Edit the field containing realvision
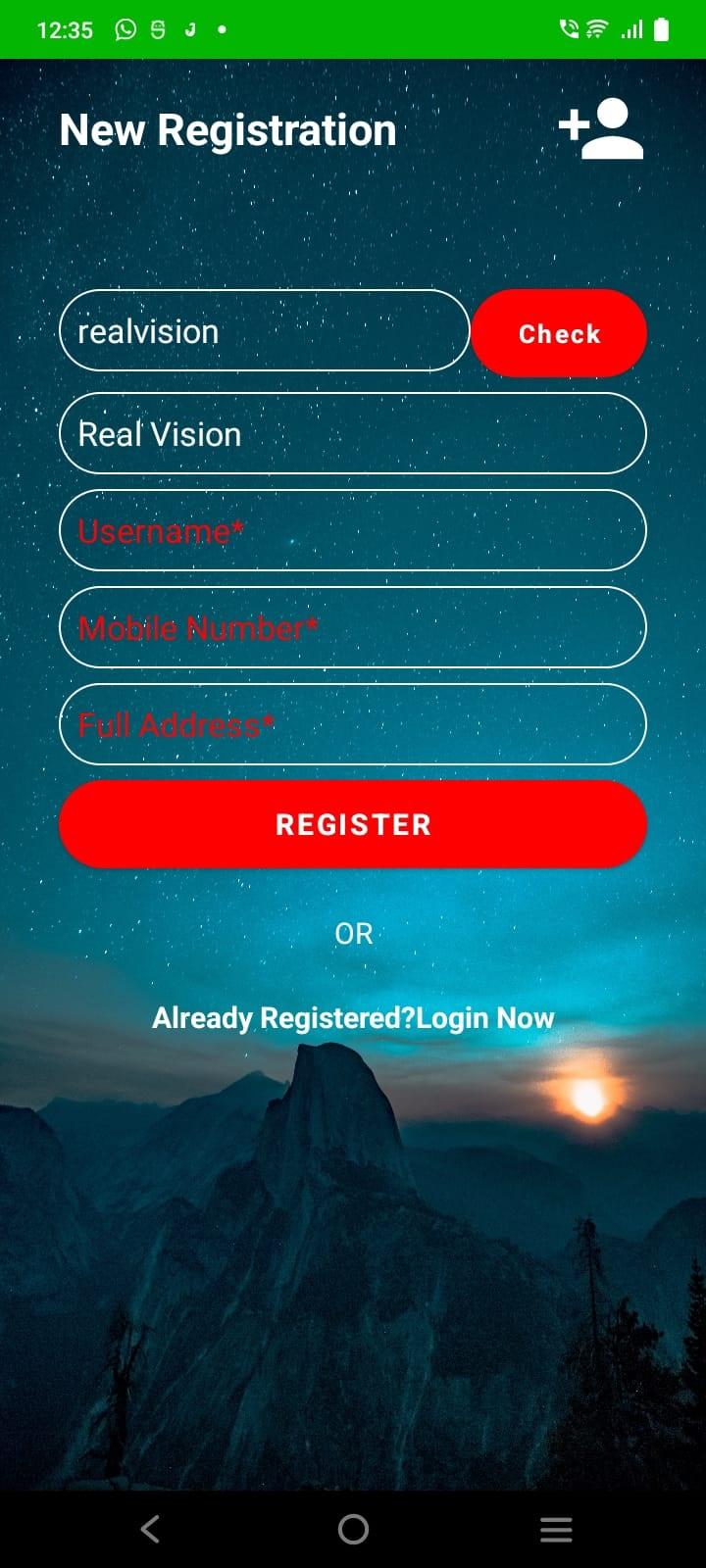Image resolution: width=706 pixels, height=1568 pixels. click(x=265, y=331)
